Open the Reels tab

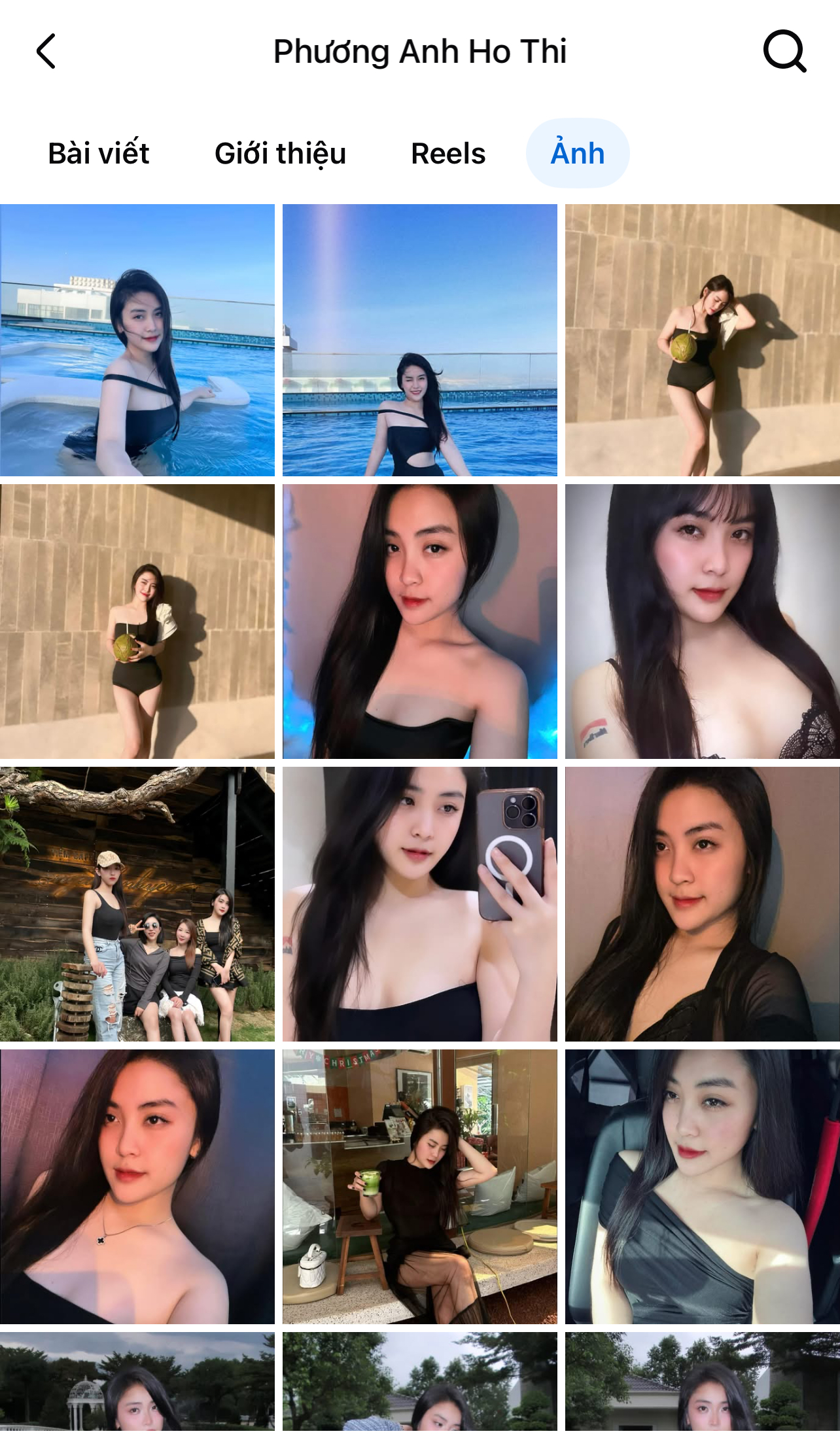click(x=448, y=154)
